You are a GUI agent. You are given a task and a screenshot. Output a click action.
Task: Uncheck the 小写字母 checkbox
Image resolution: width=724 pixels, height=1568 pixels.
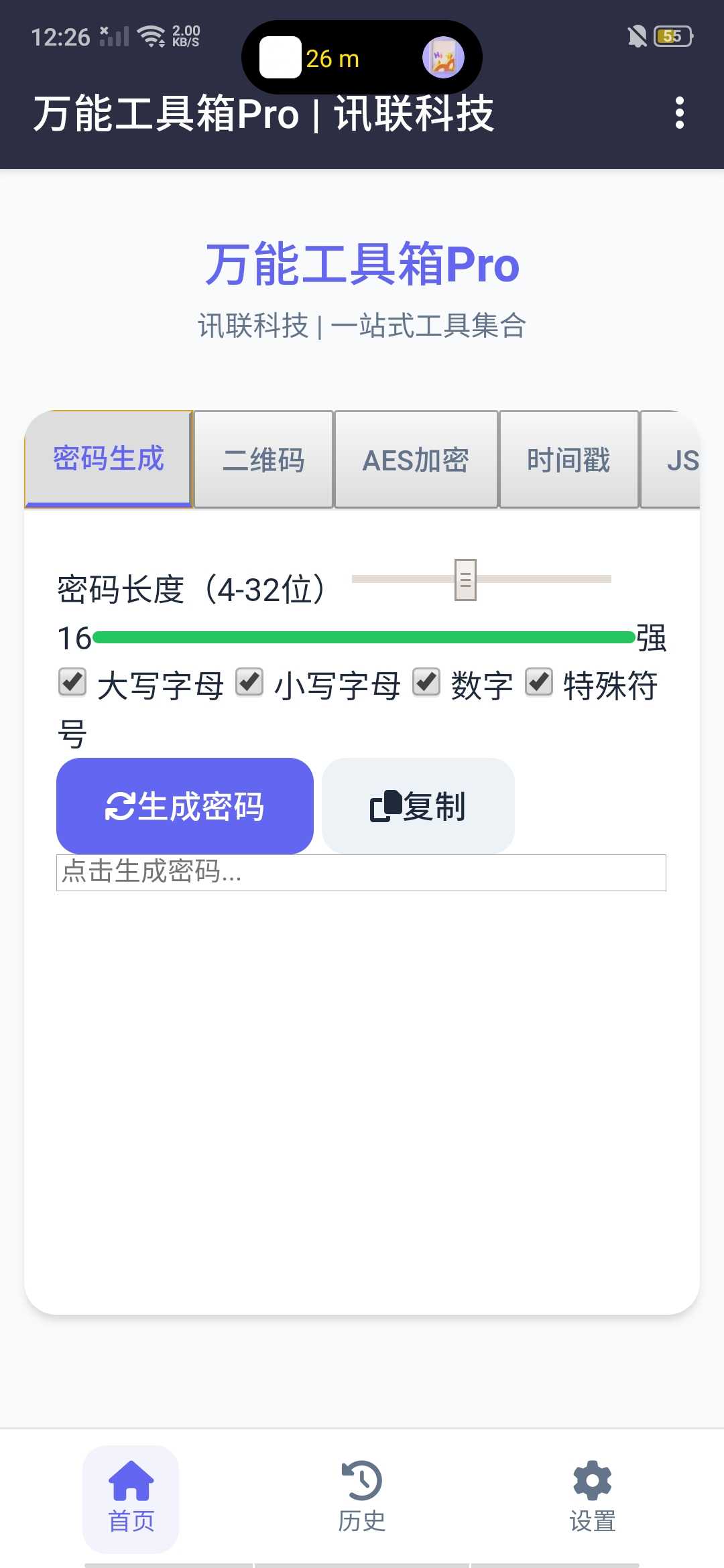pos(249,683)
